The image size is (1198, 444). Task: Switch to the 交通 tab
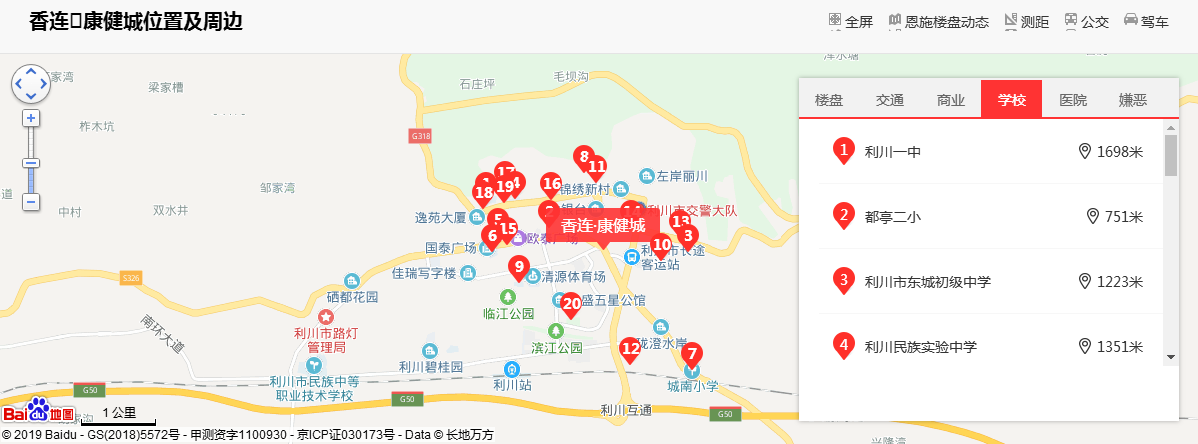pyautogui.click(x=890, y=99)
